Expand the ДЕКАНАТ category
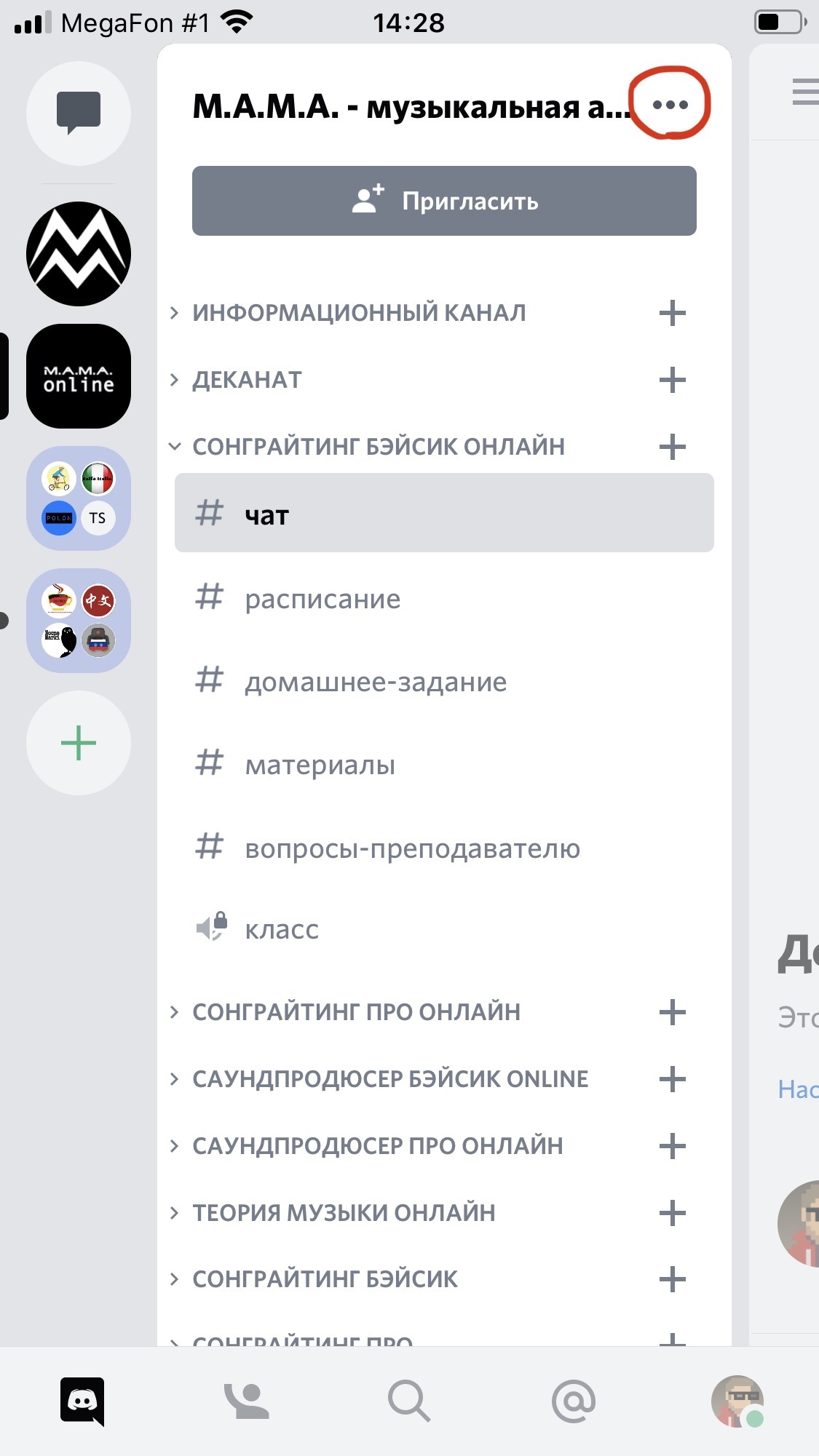 (x=248, y=380)
